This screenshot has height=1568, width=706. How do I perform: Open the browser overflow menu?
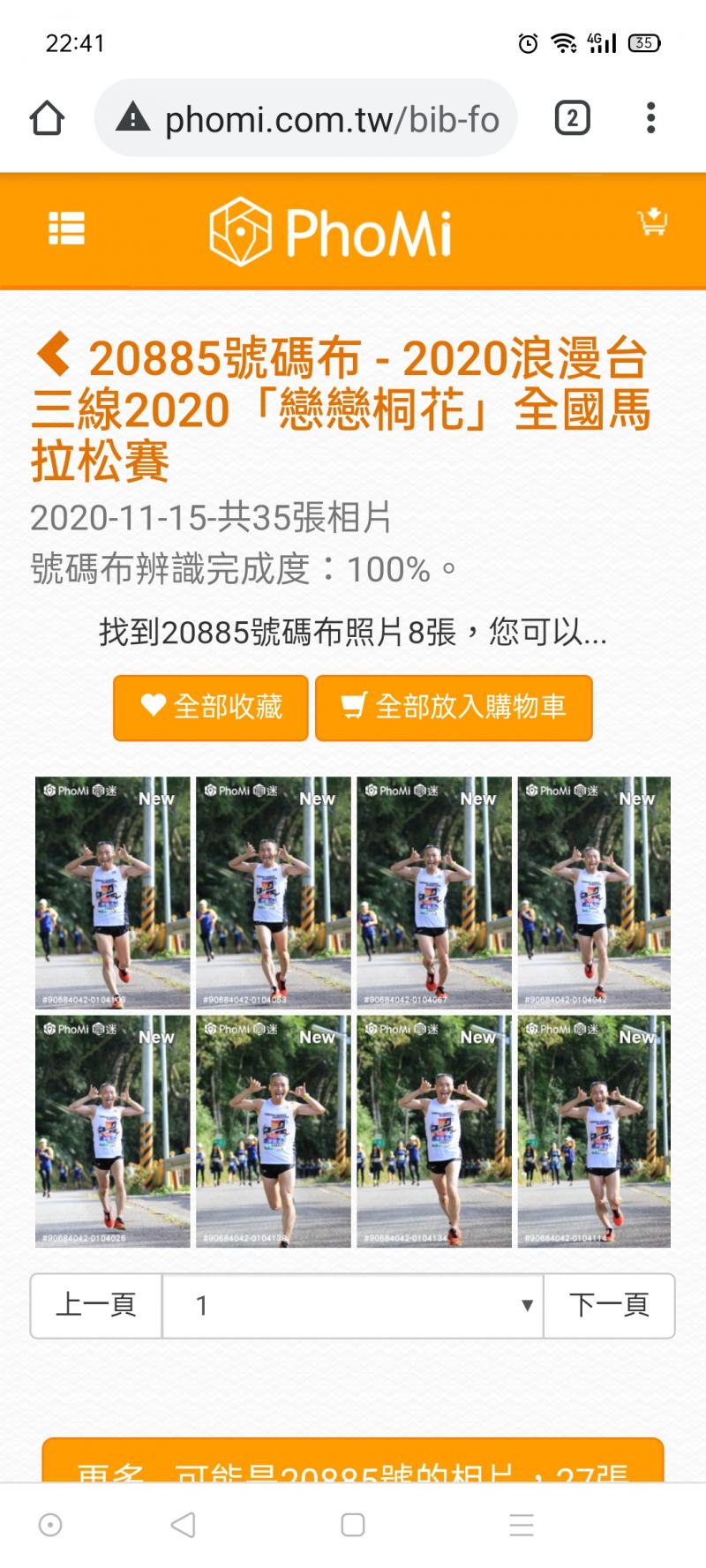point(651,118)
